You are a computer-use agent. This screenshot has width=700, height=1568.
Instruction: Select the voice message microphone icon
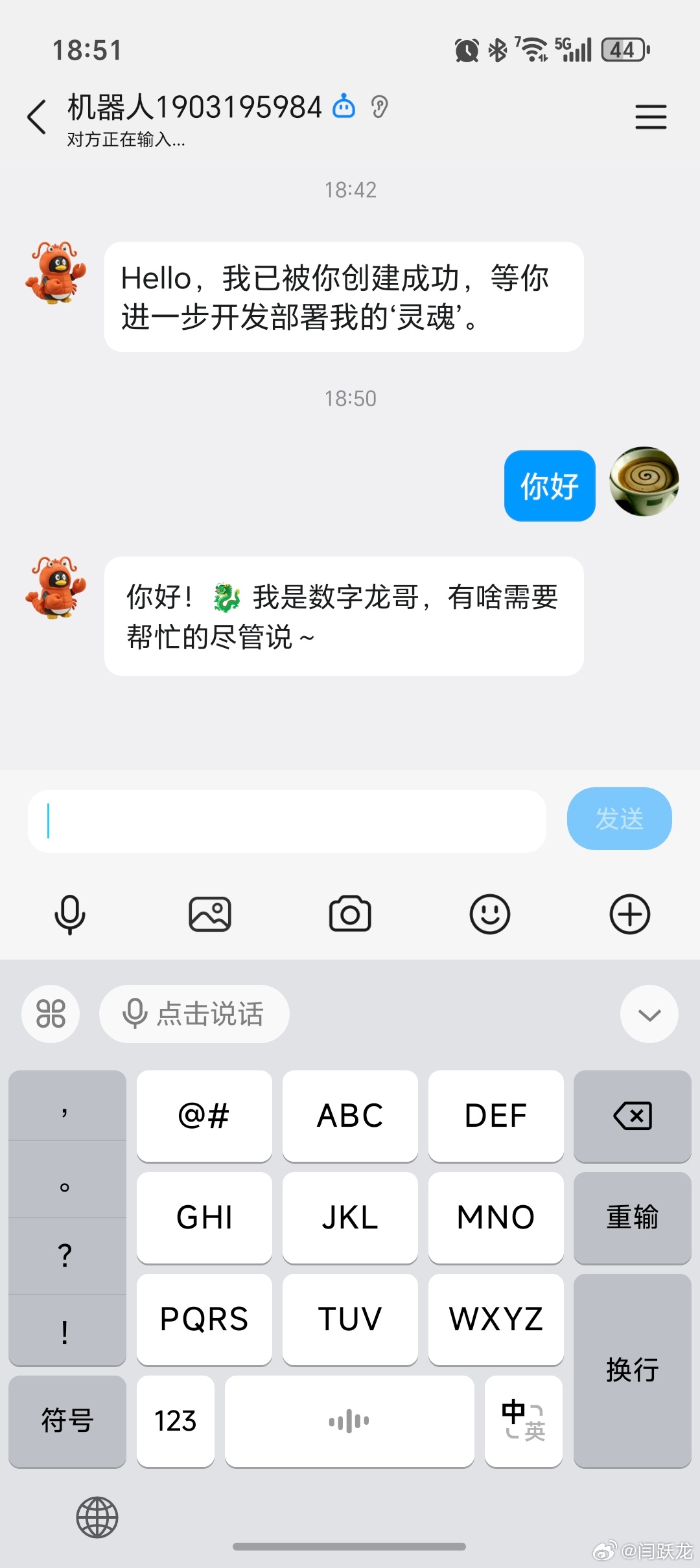71,914
